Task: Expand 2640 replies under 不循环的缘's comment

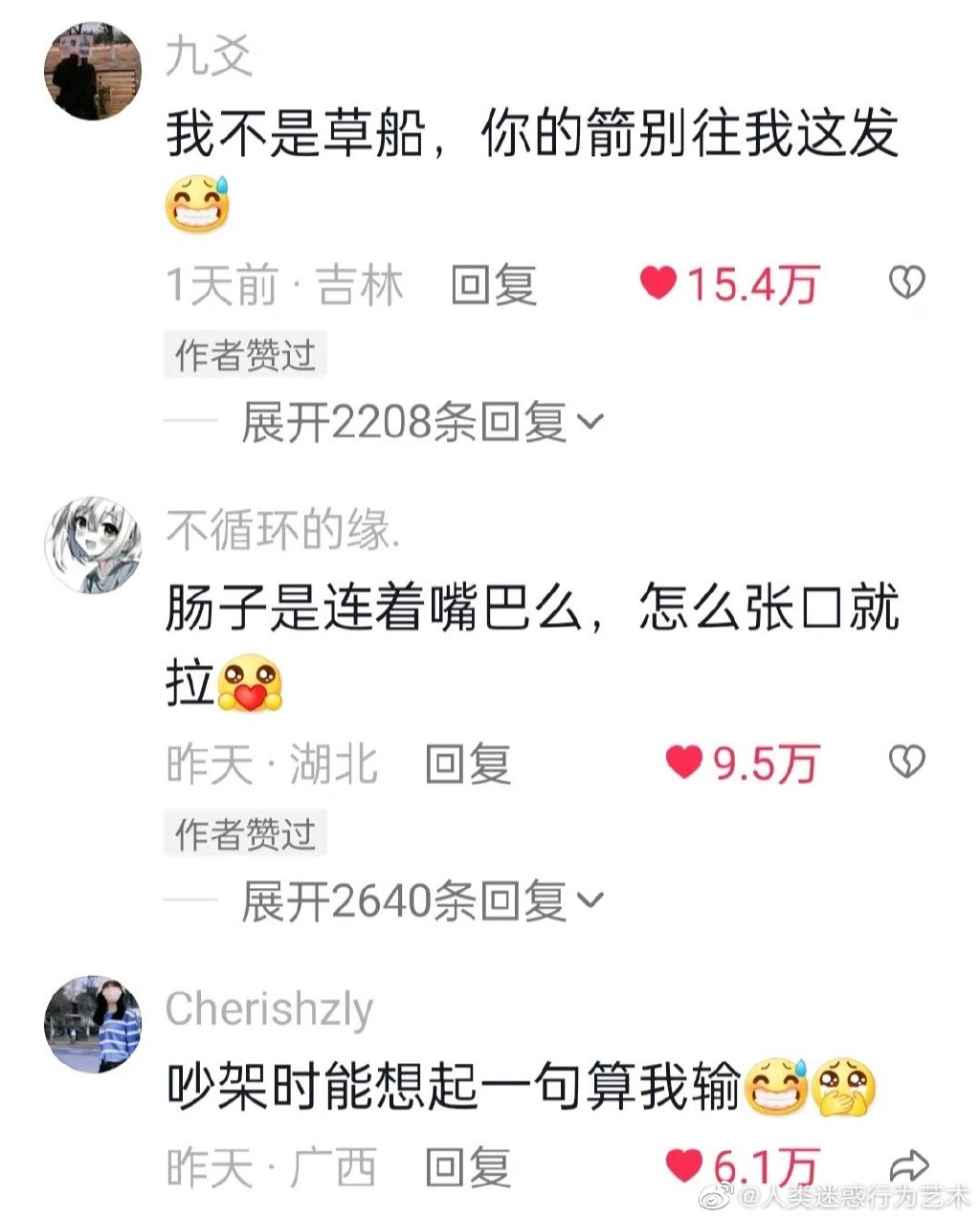Action: click(x=421, y=900)
